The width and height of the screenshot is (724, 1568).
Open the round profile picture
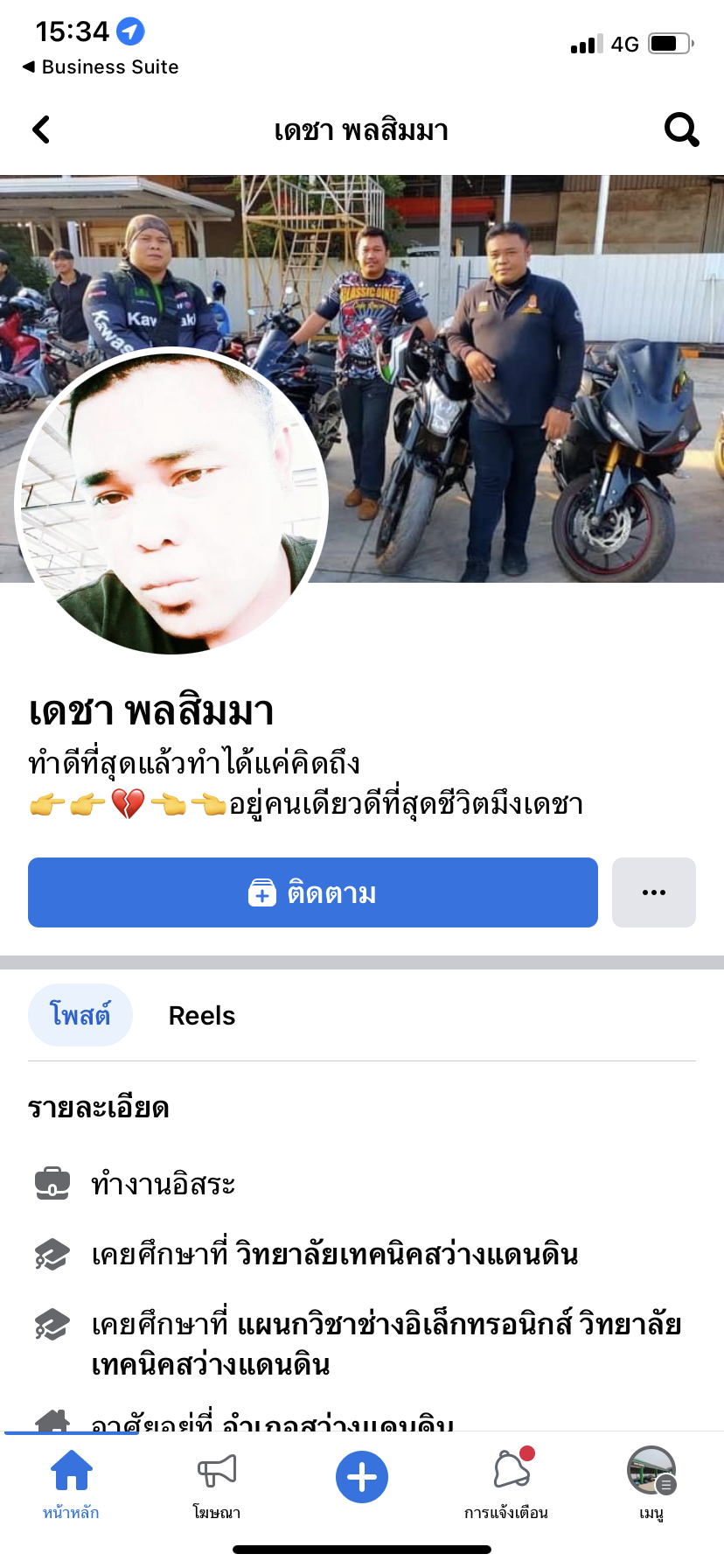[x=171, y=501]
